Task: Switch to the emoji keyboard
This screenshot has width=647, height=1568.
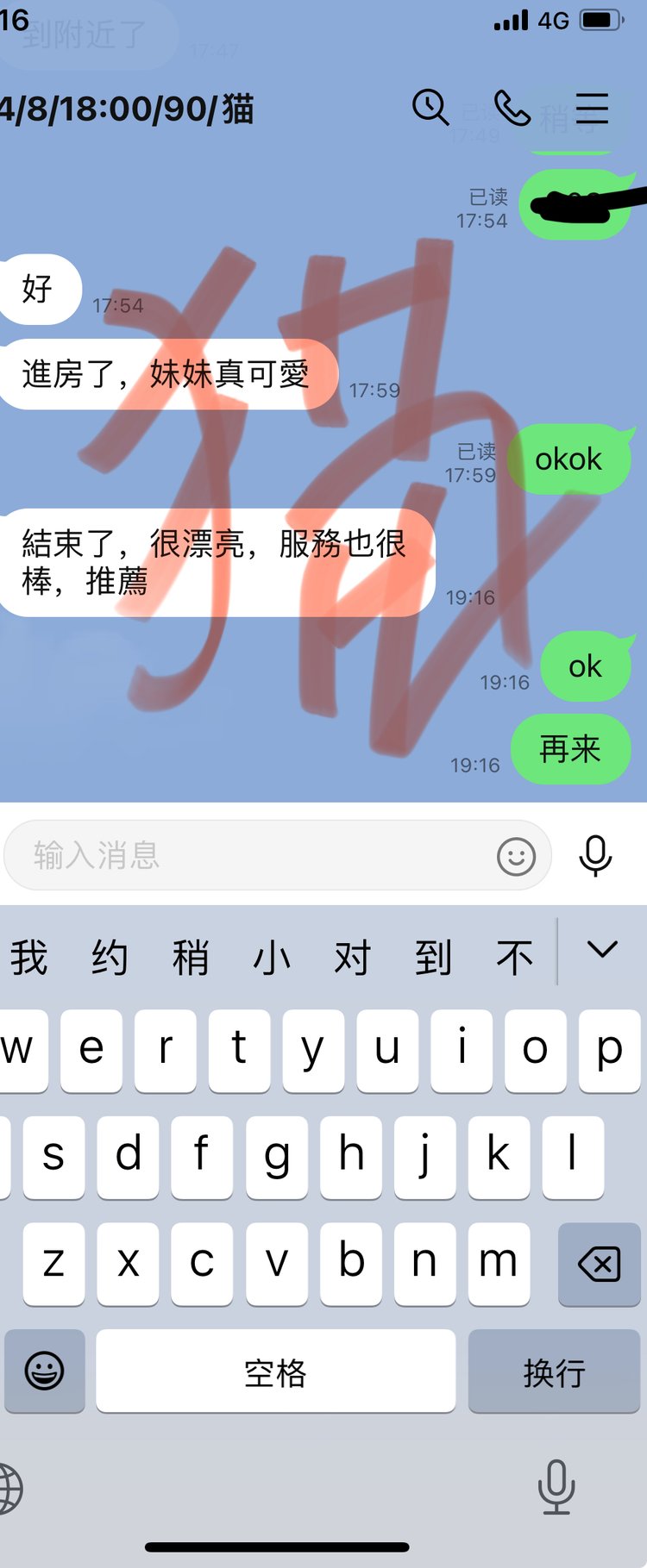Action: click(x=45, y=1371)
